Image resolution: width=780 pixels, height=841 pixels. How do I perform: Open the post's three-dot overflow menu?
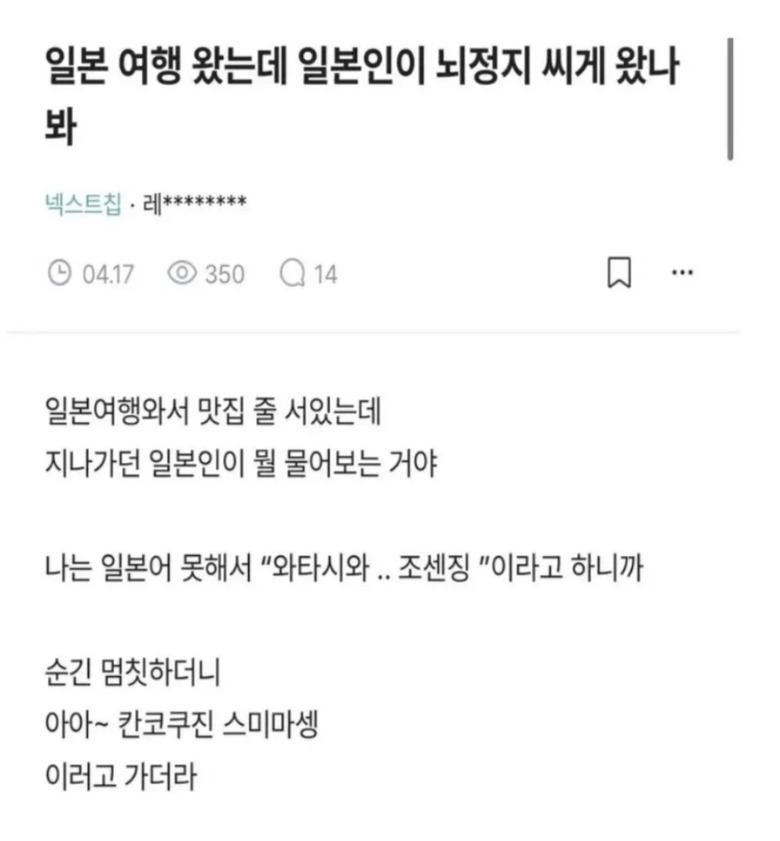(682, 273)
